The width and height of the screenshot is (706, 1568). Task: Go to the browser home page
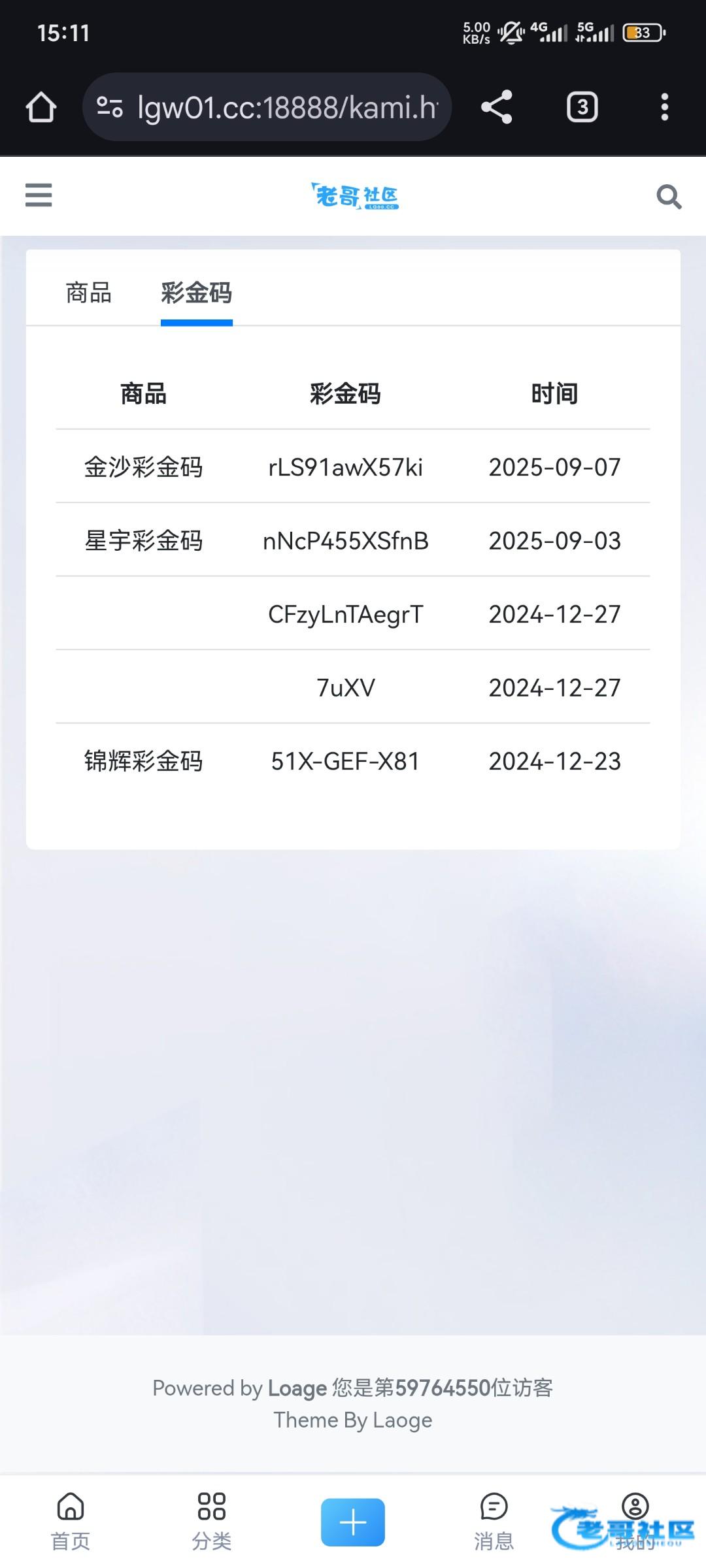coord(41,107)
